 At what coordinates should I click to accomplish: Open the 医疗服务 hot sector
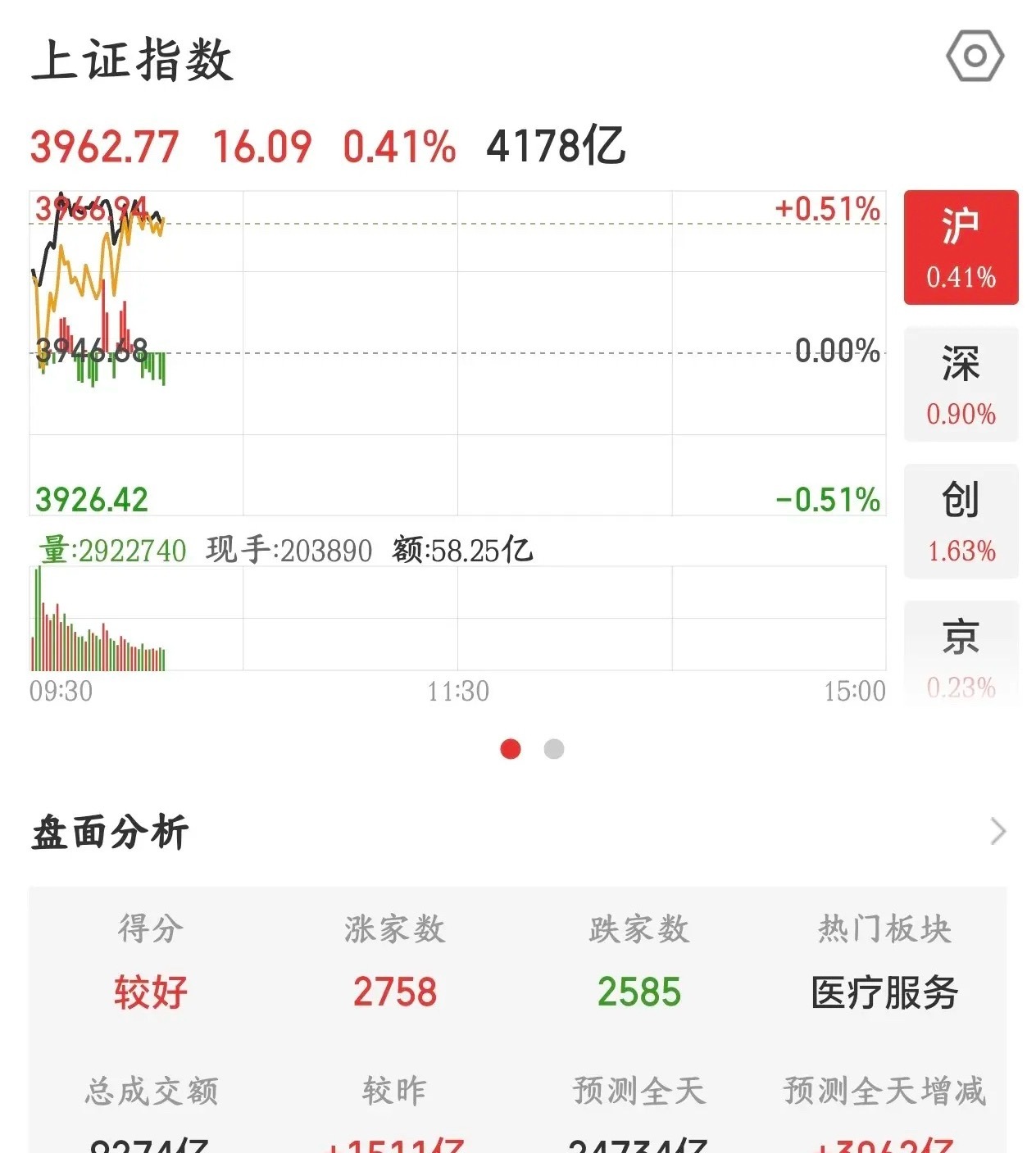884,992
